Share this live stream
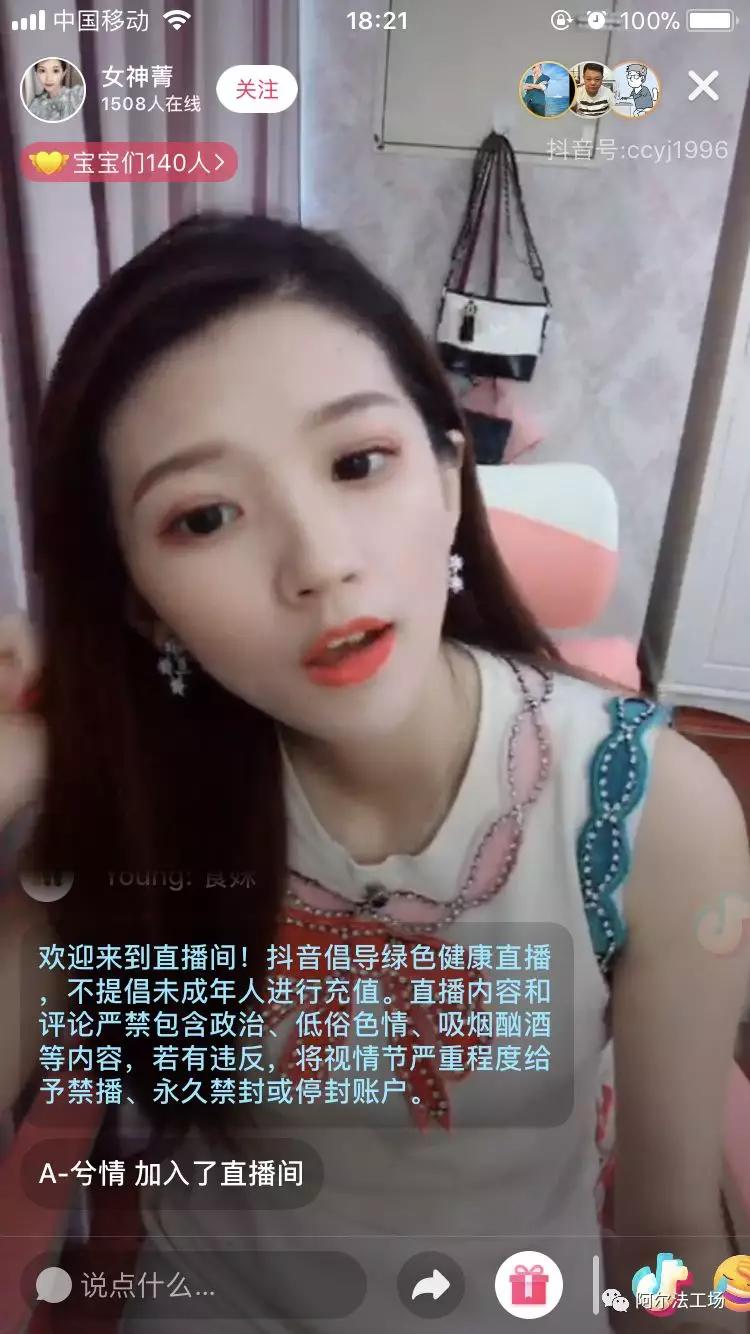 coord(431,1286)
